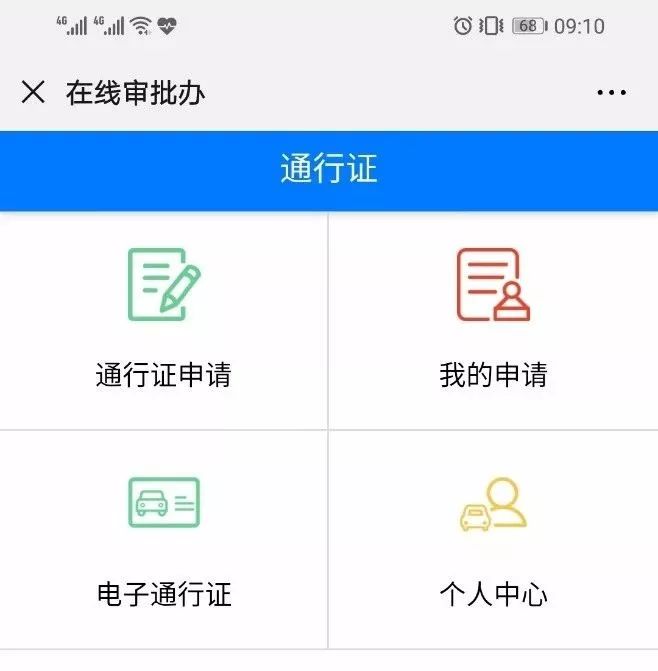This screenshot has height=671, width=658.
Task: Close the 在线审批办 page
Action: coord(33,93)
